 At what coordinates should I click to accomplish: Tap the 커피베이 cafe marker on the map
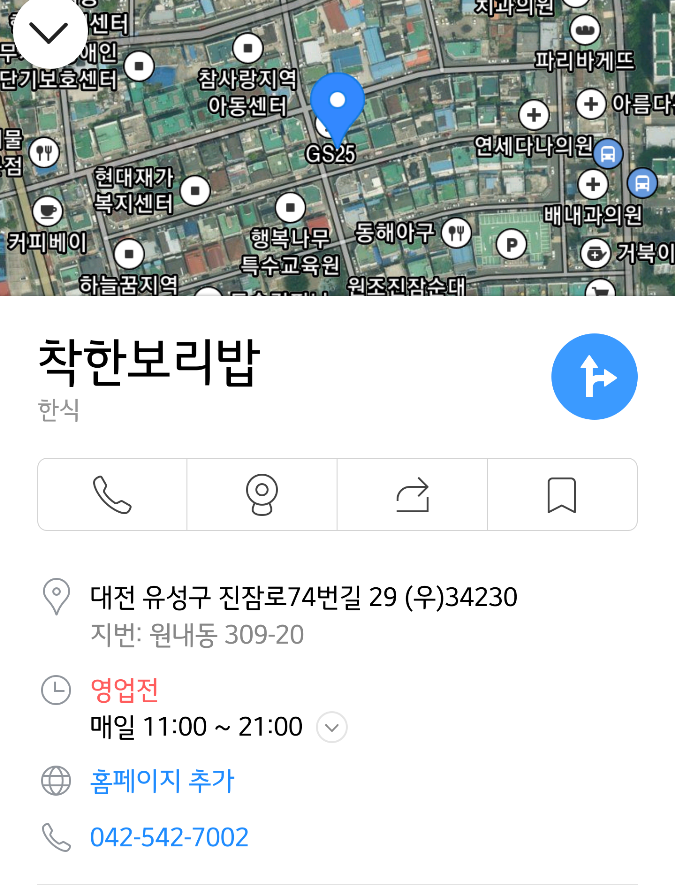(x=48, y=211)
